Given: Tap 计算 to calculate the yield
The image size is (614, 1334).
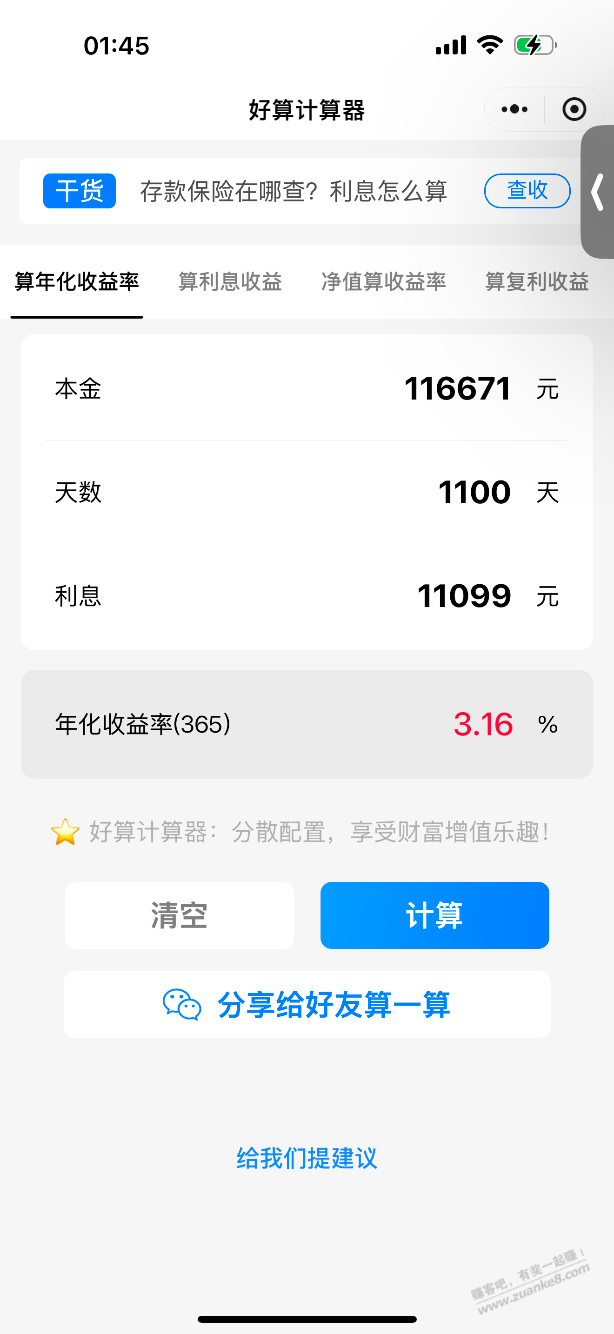Looking at the screenshot, I should [x=434, y=915].
